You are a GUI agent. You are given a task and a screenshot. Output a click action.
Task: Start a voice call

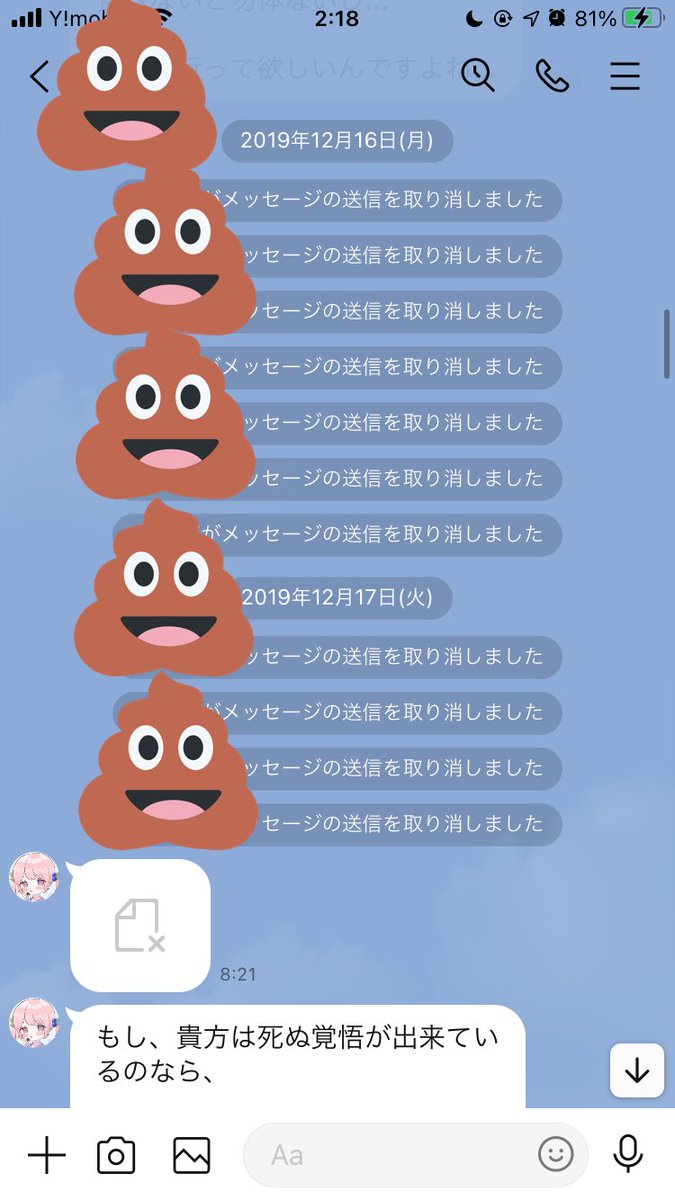tap(551, 76)
